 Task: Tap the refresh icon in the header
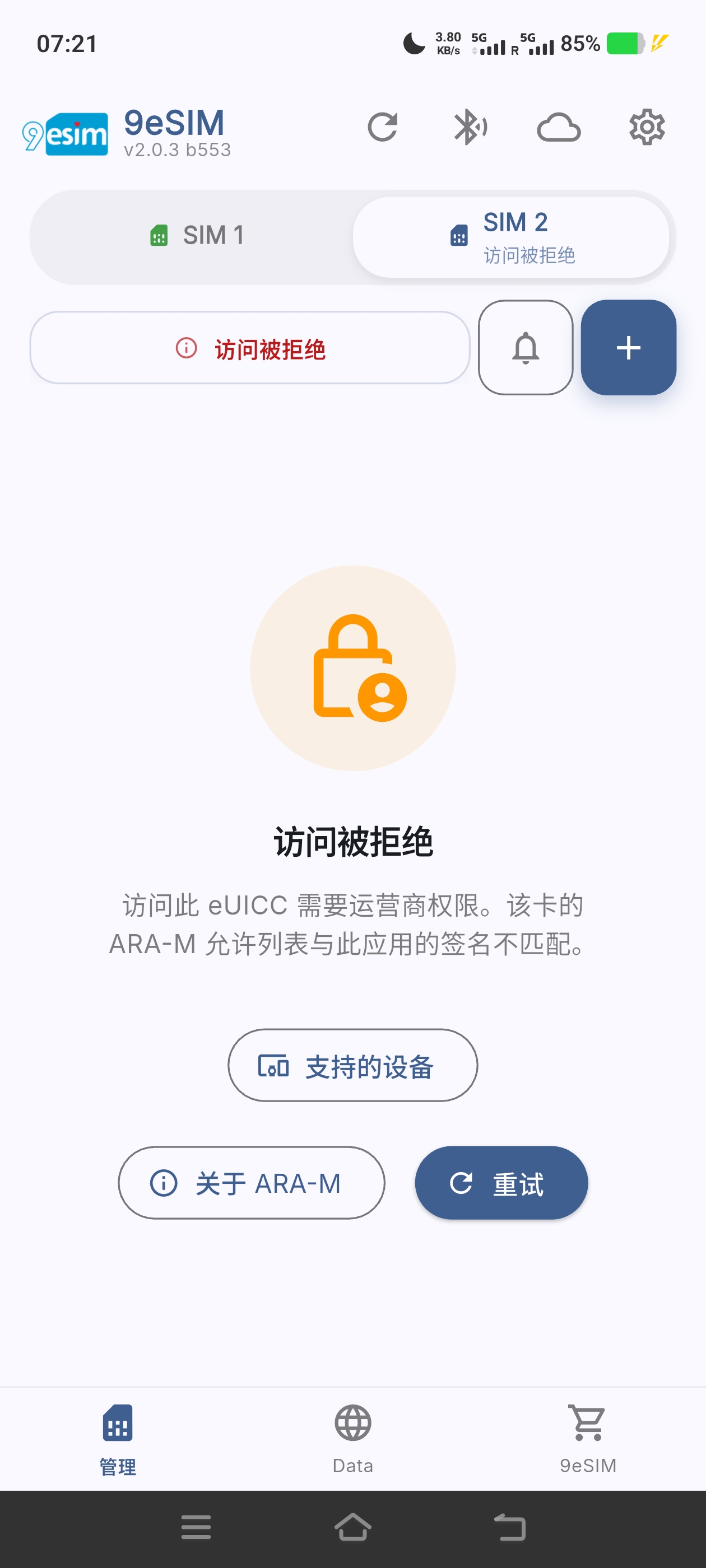tap(383, 127)
